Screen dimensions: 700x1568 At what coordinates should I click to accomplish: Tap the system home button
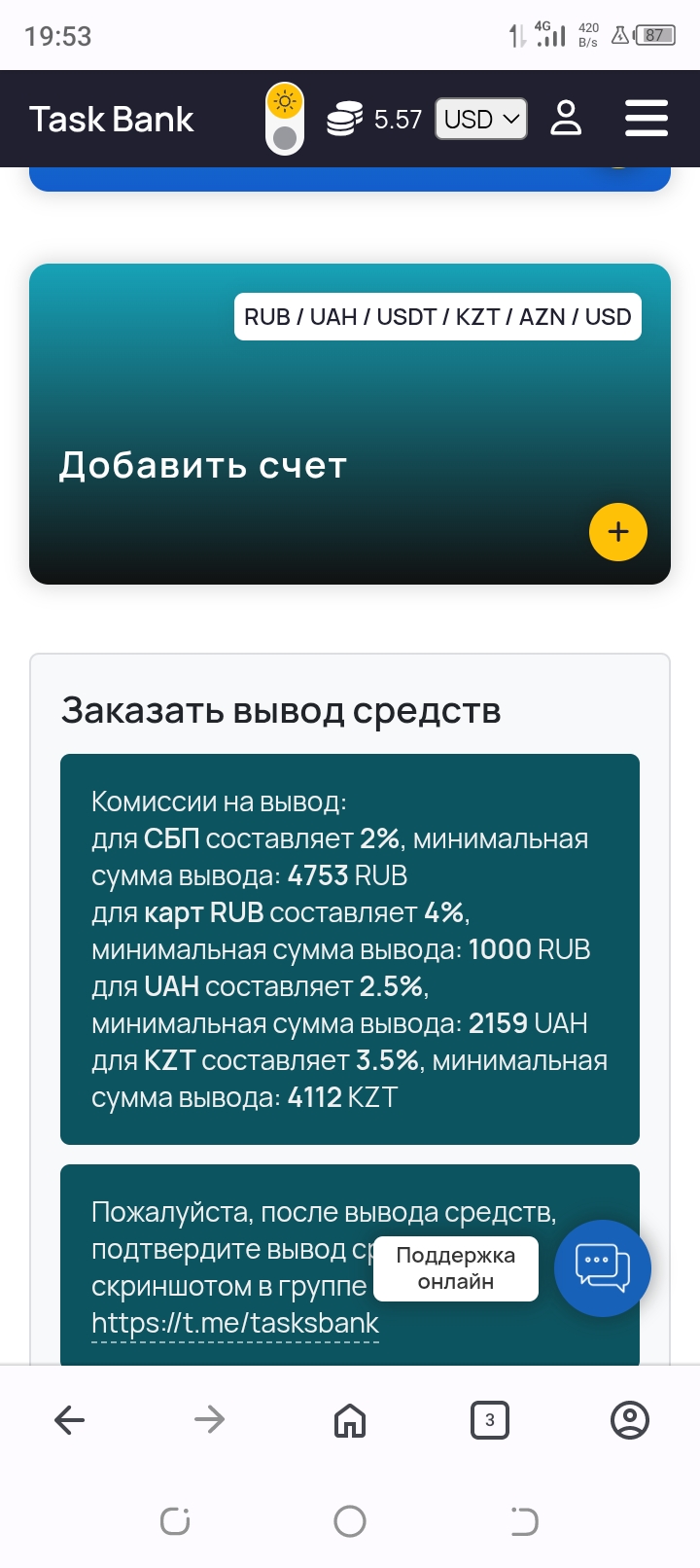point(350,1521)
